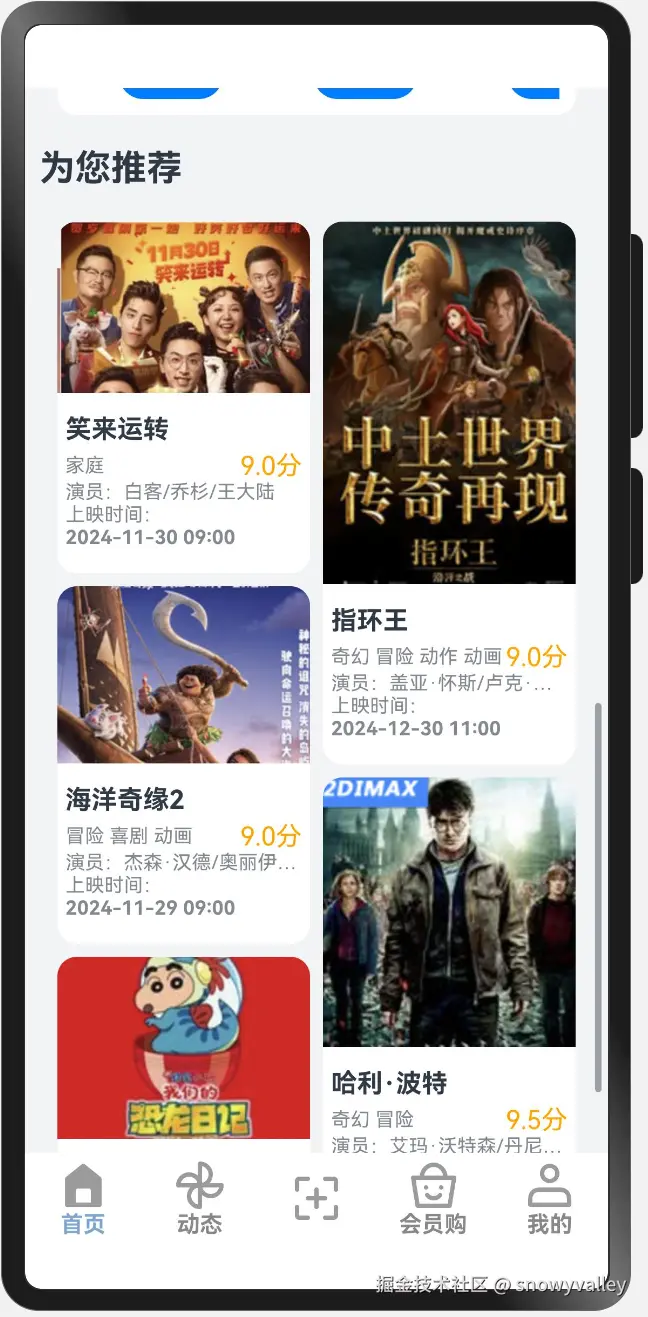Open the 动态 tab
Viewport: 648px width, 1317px height.
(x=199, y=1200)
